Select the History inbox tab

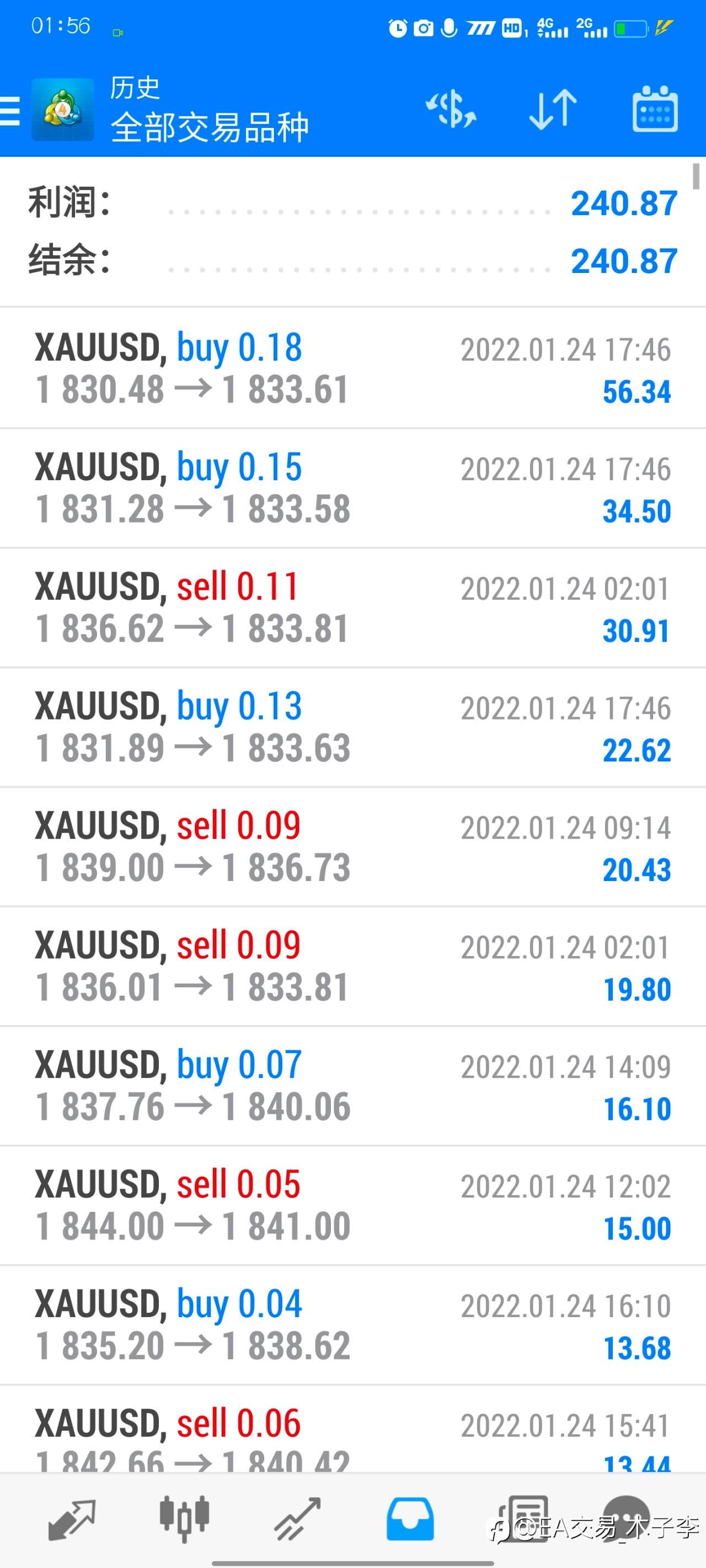coord(410,1519)
